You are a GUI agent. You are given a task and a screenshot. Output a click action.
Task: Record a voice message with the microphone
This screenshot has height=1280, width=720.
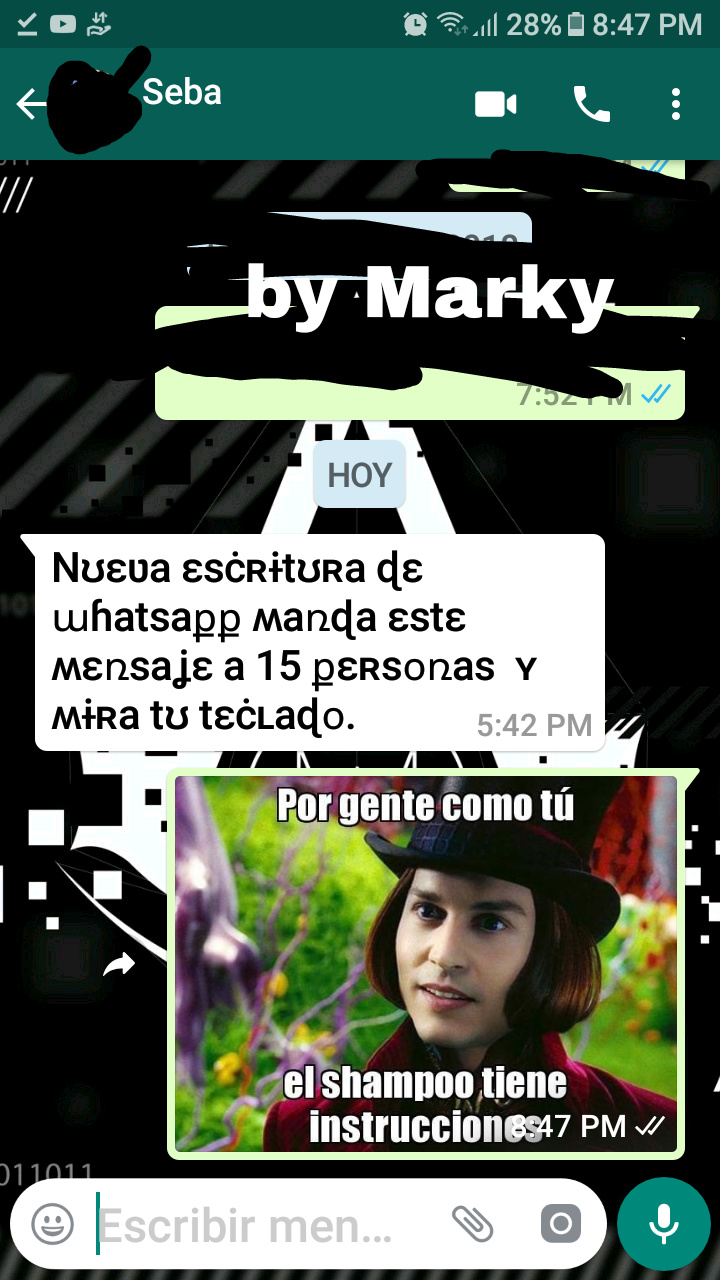(x=662, y=1222)
